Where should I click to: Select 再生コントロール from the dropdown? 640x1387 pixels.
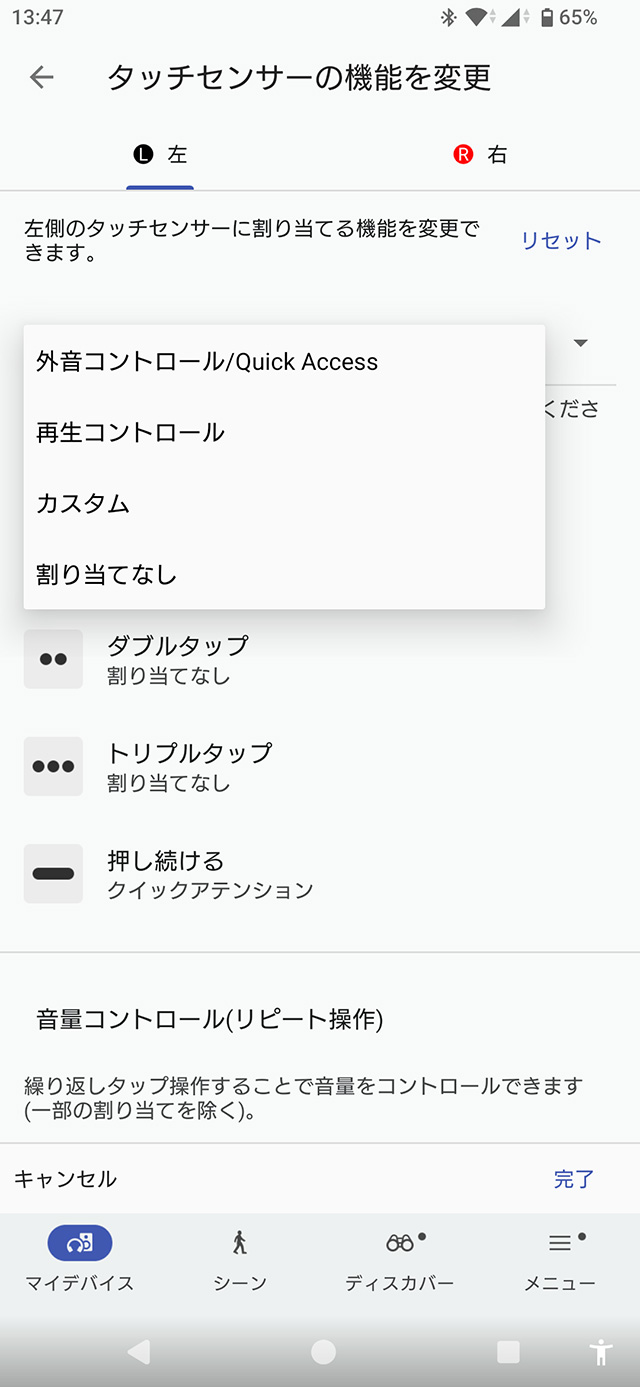click(x=131, y=433)
